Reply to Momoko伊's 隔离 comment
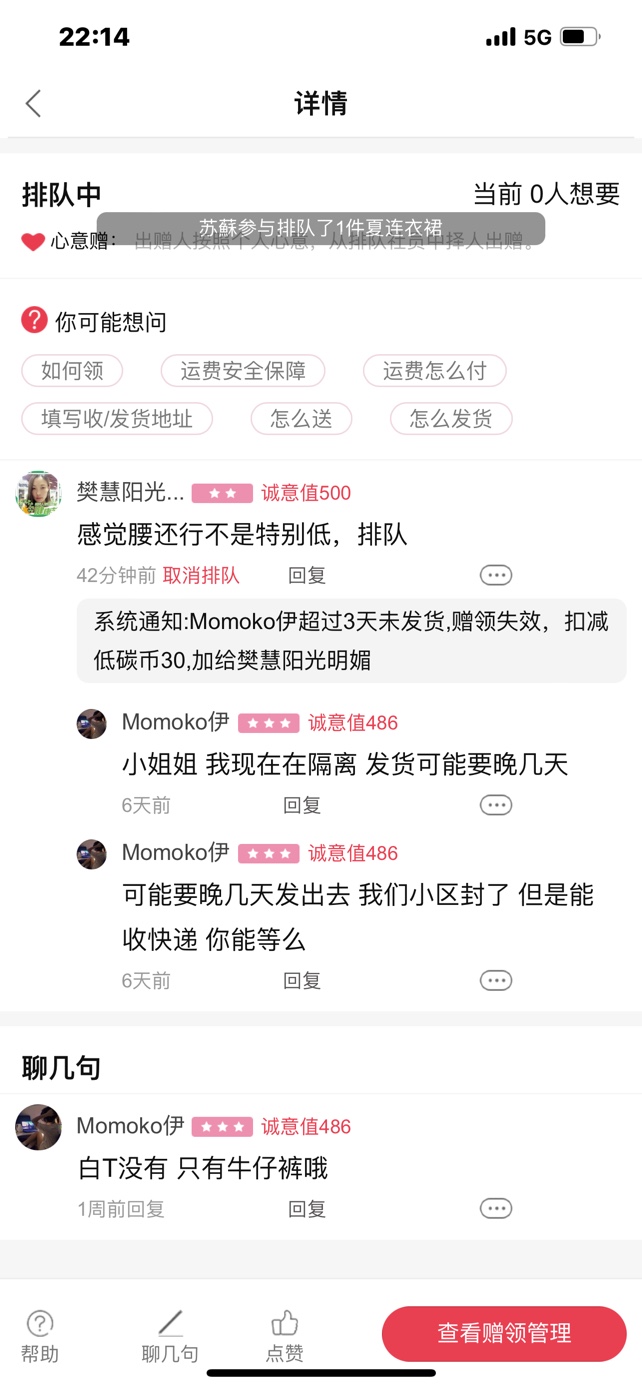This screenshot has height=1389, width=642. pos(302,805)
